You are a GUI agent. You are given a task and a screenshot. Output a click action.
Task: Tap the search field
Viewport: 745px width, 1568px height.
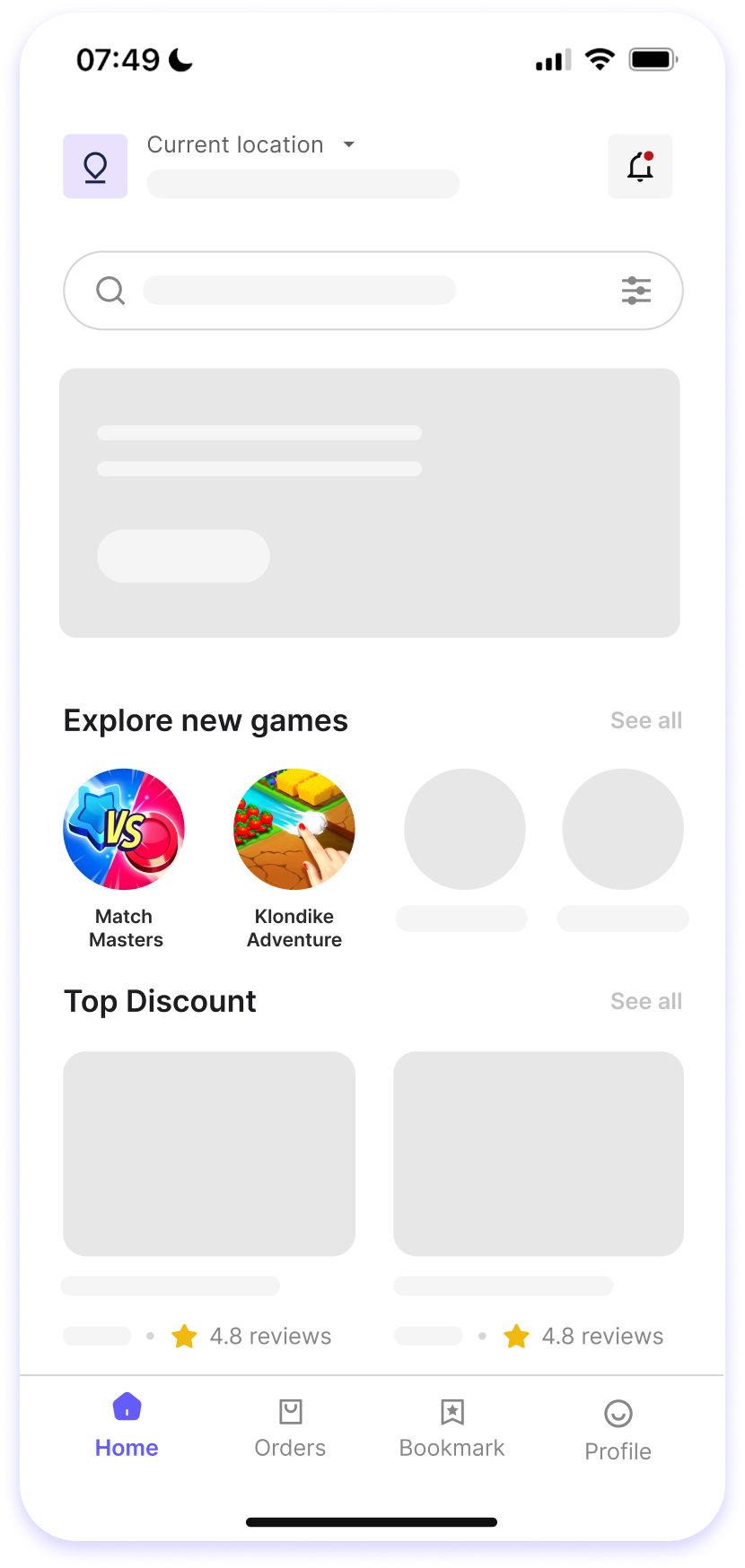point(341,291)
